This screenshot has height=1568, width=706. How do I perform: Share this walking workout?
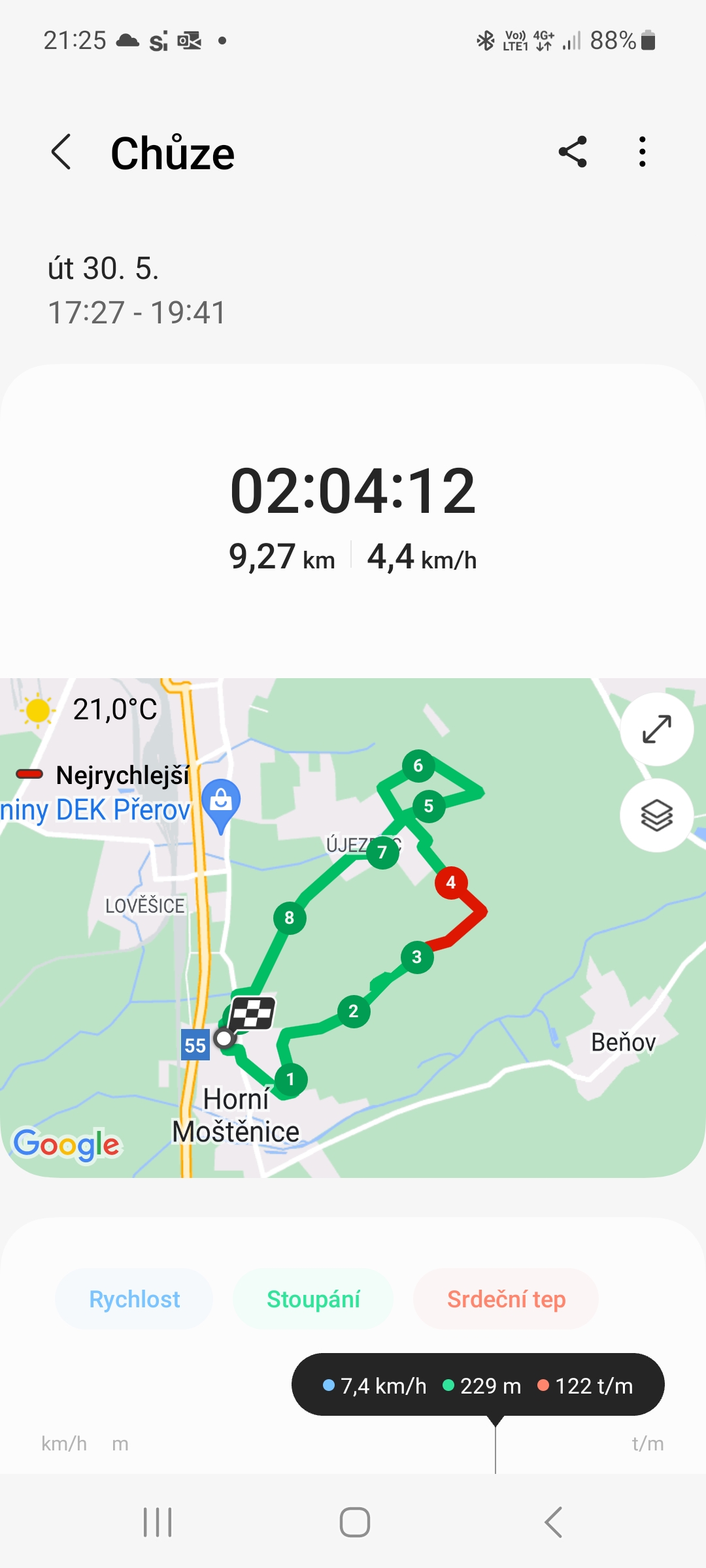(573, 152)
